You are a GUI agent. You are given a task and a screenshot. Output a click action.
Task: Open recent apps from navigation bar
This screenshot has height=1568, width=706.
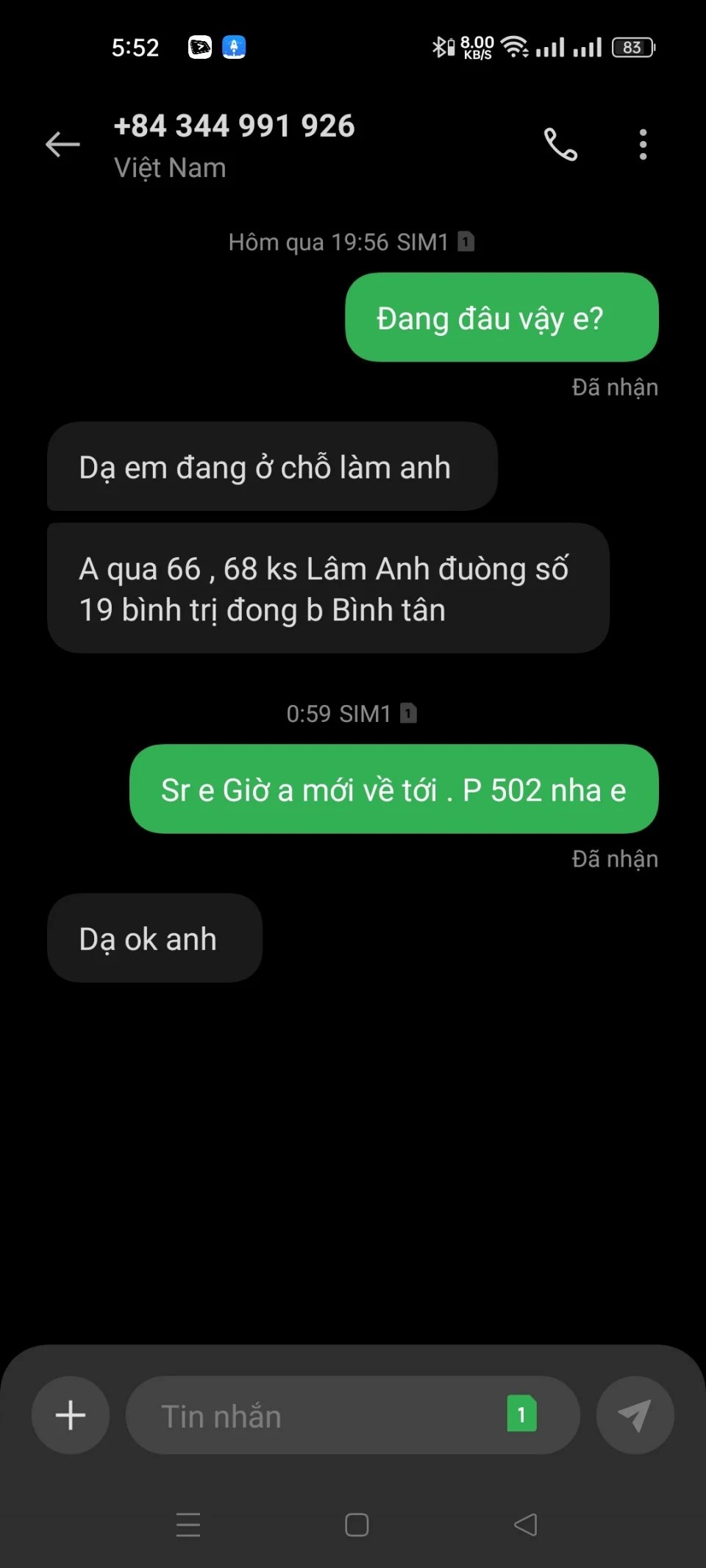(188, 1525)
